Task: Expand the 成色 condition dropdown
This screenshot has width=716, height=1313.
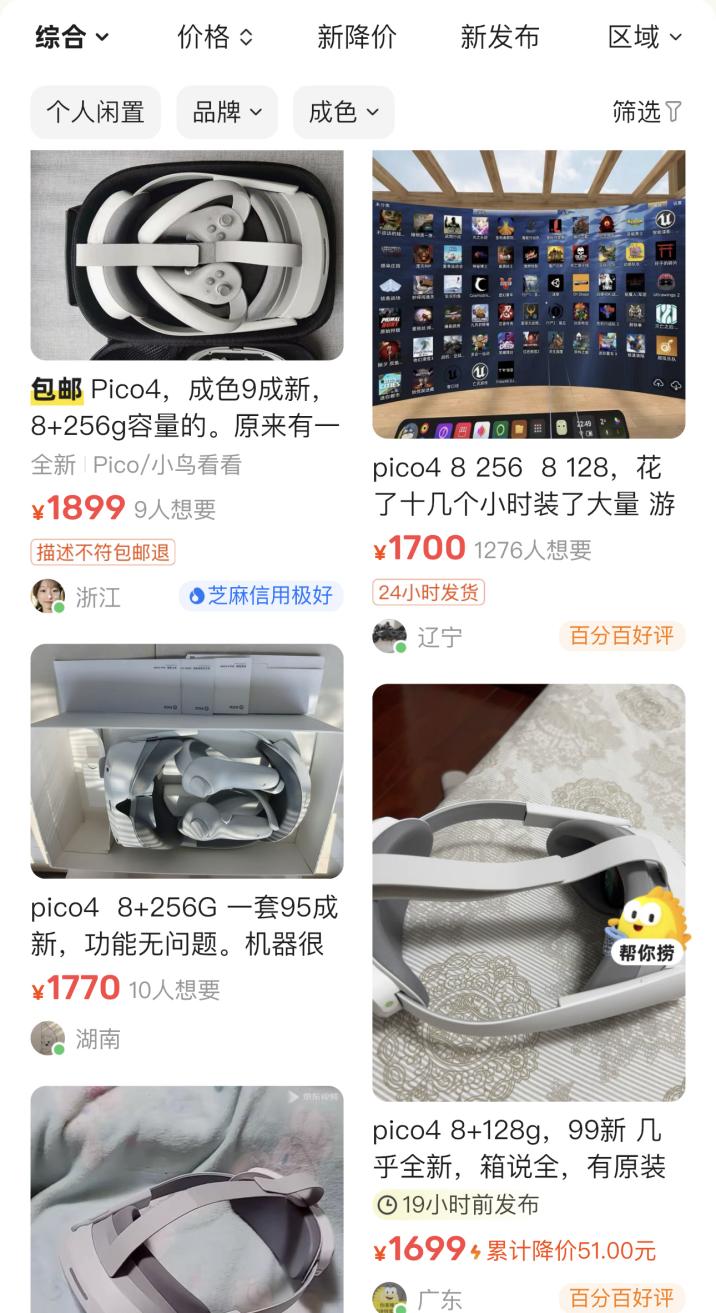Action: tap(343, 112)
